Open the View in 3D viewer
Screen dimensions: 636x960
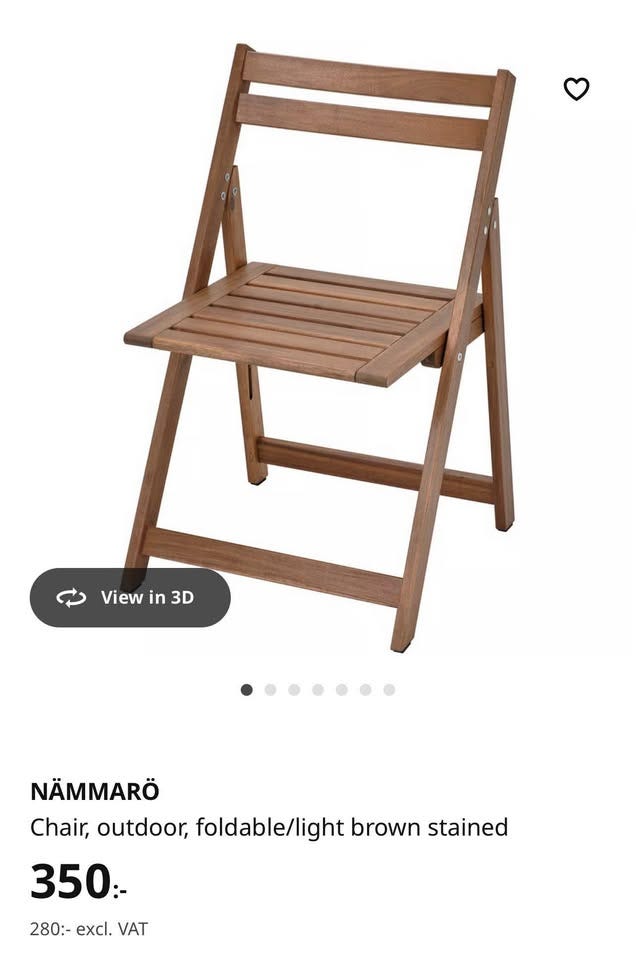tap(130, 598)
